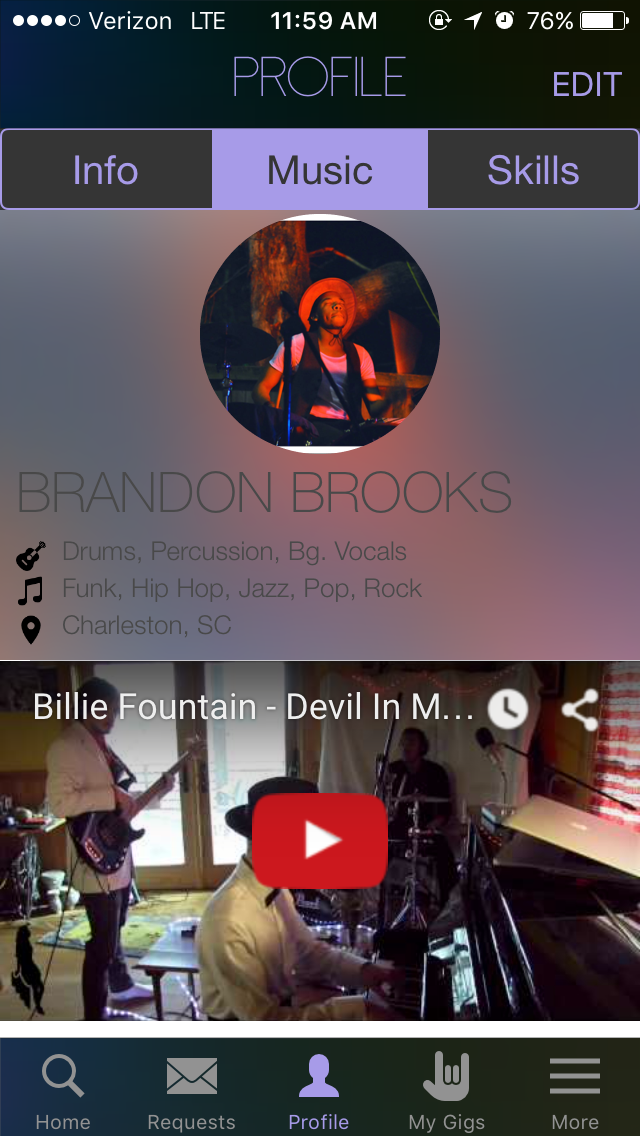Open the Skills tab
Viewport: 640px width, 1136px height.
point(533,170)
